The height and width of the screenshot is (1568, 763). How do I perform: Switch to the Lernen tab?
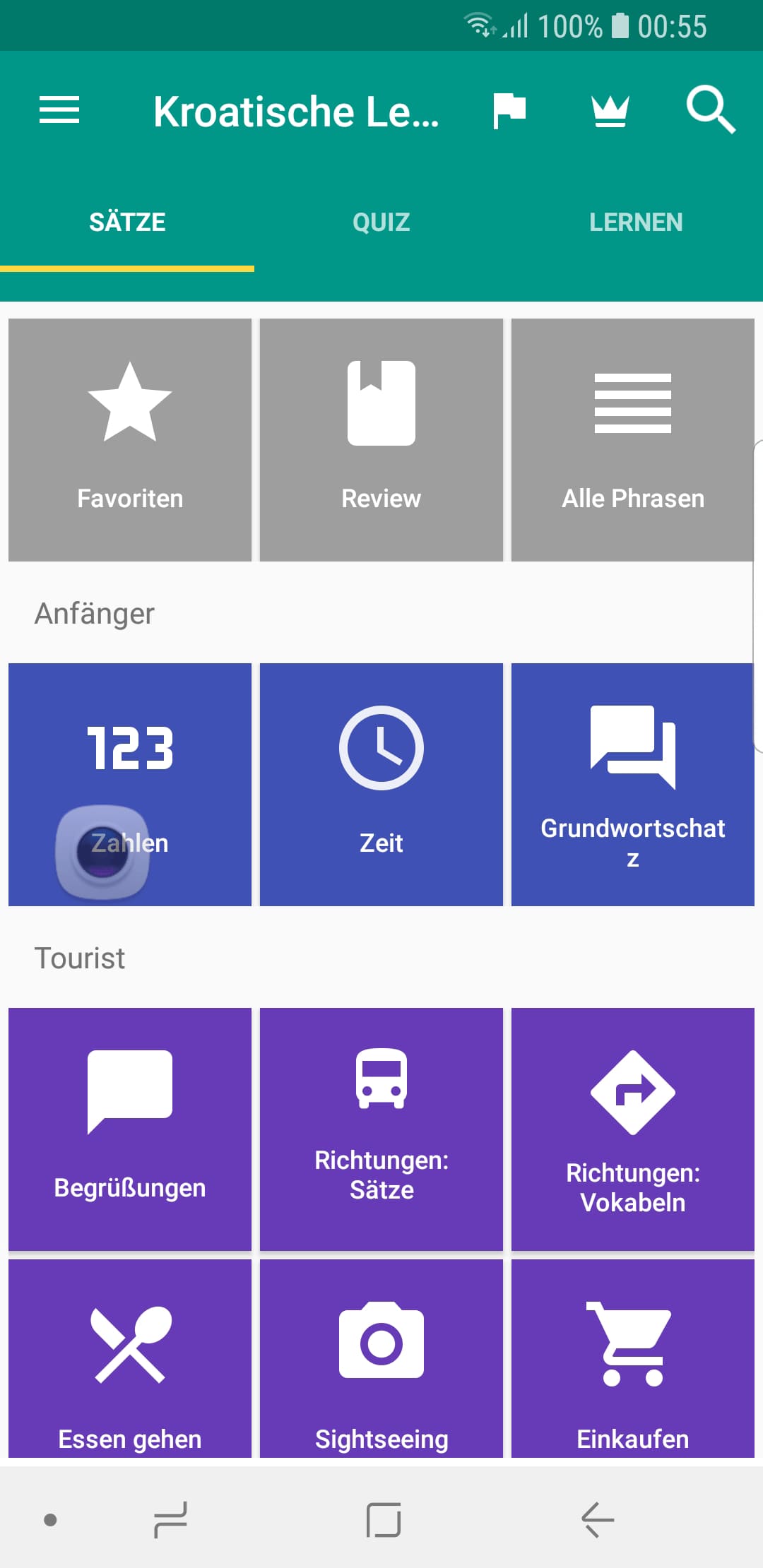(x=636, y=222)
